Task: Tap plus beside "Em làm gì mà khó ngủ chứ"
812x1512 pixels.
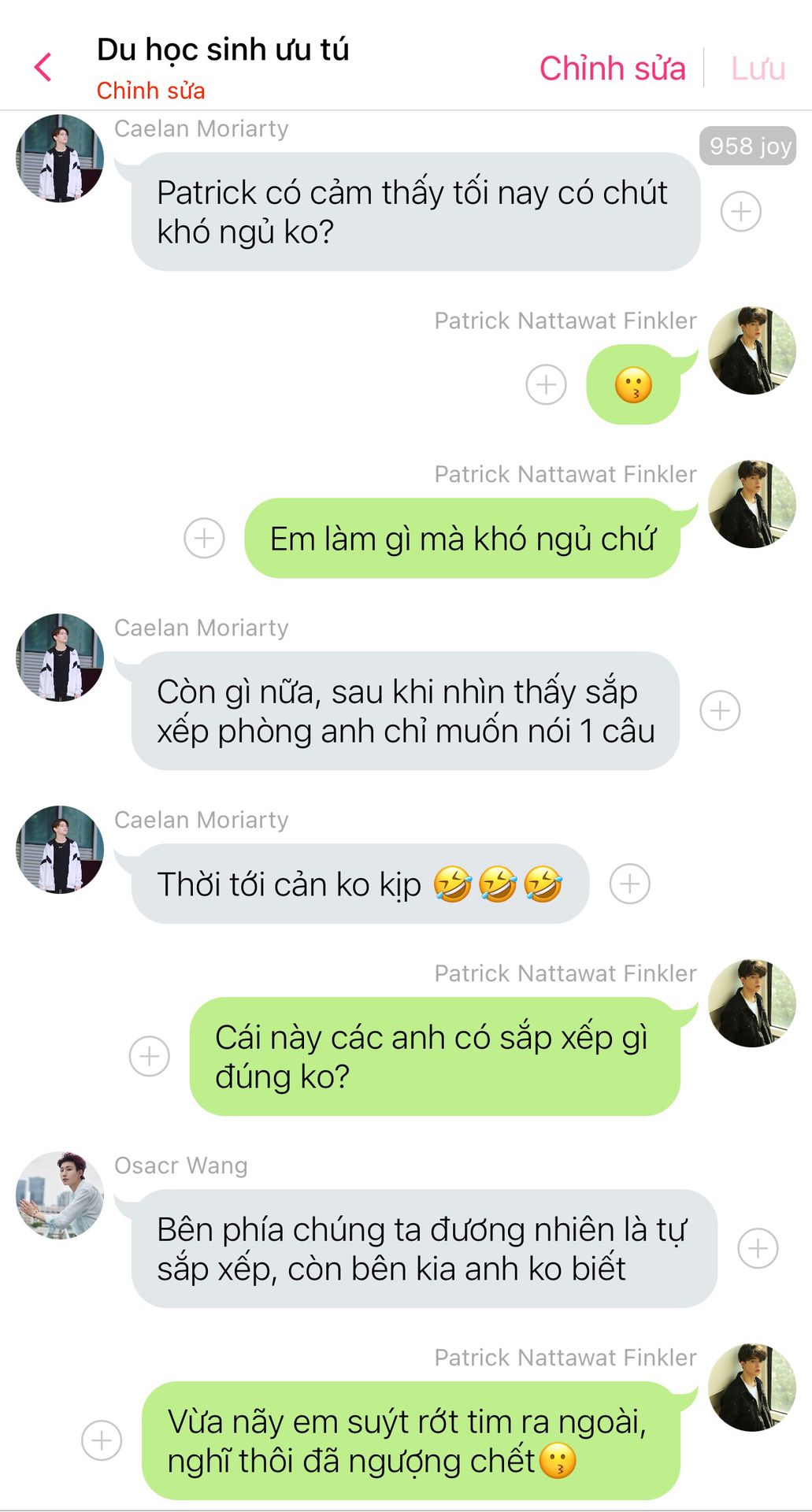Action: [204, 538]
